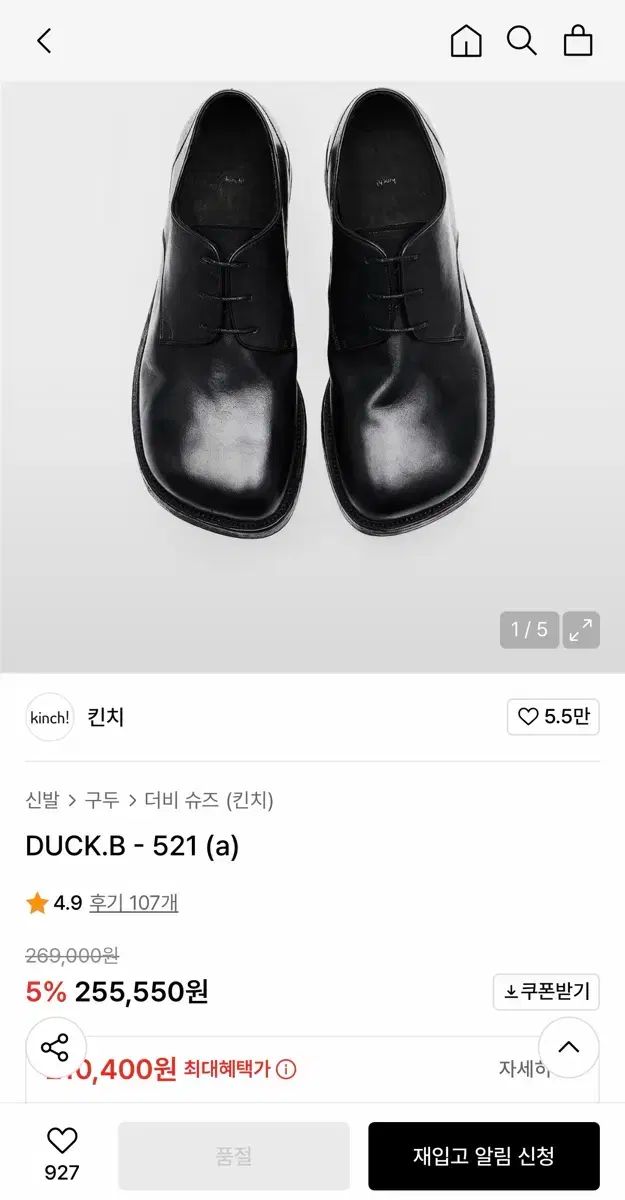Like the 킨치 brand (5.5만)
Screen dimensions: 625x1200
tap(553, 717)
